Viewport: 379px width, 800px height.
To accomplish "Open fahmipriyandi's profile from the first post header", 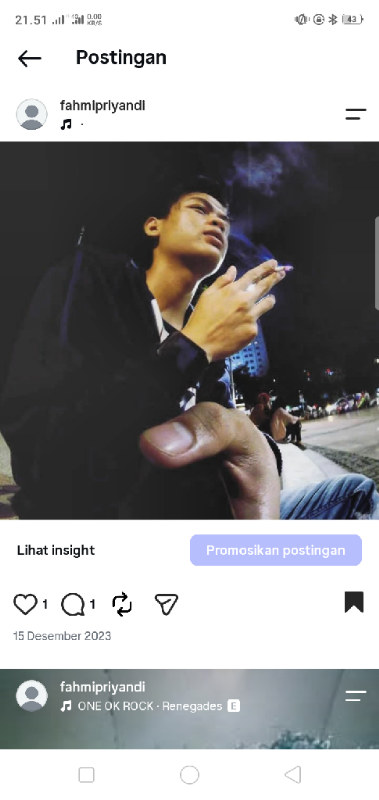I will pos(102,106).
